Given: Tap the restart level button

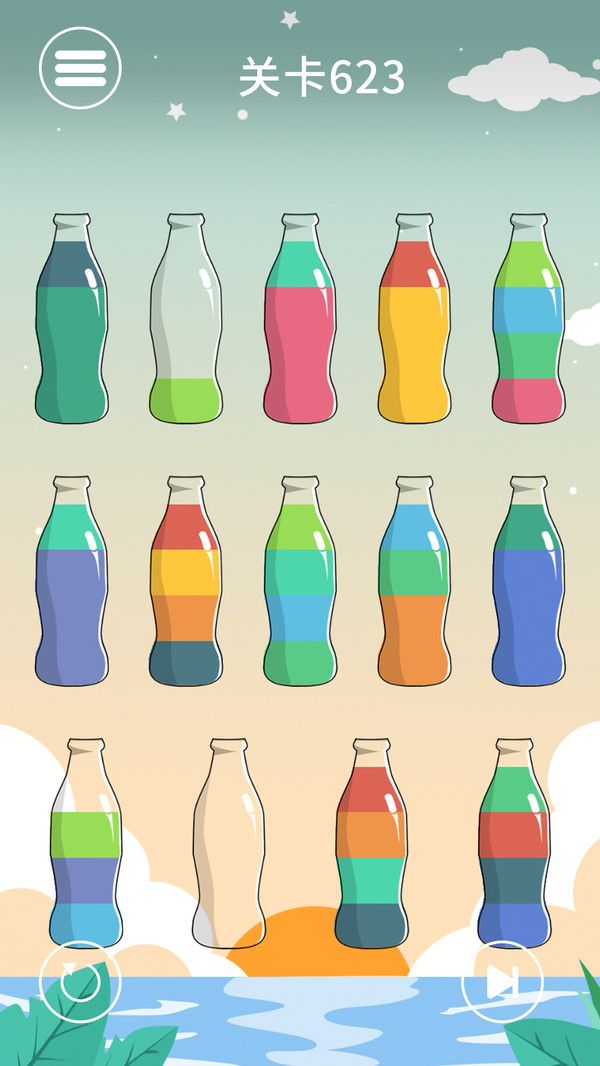Looking at the screenshot, I should [79, 981].
